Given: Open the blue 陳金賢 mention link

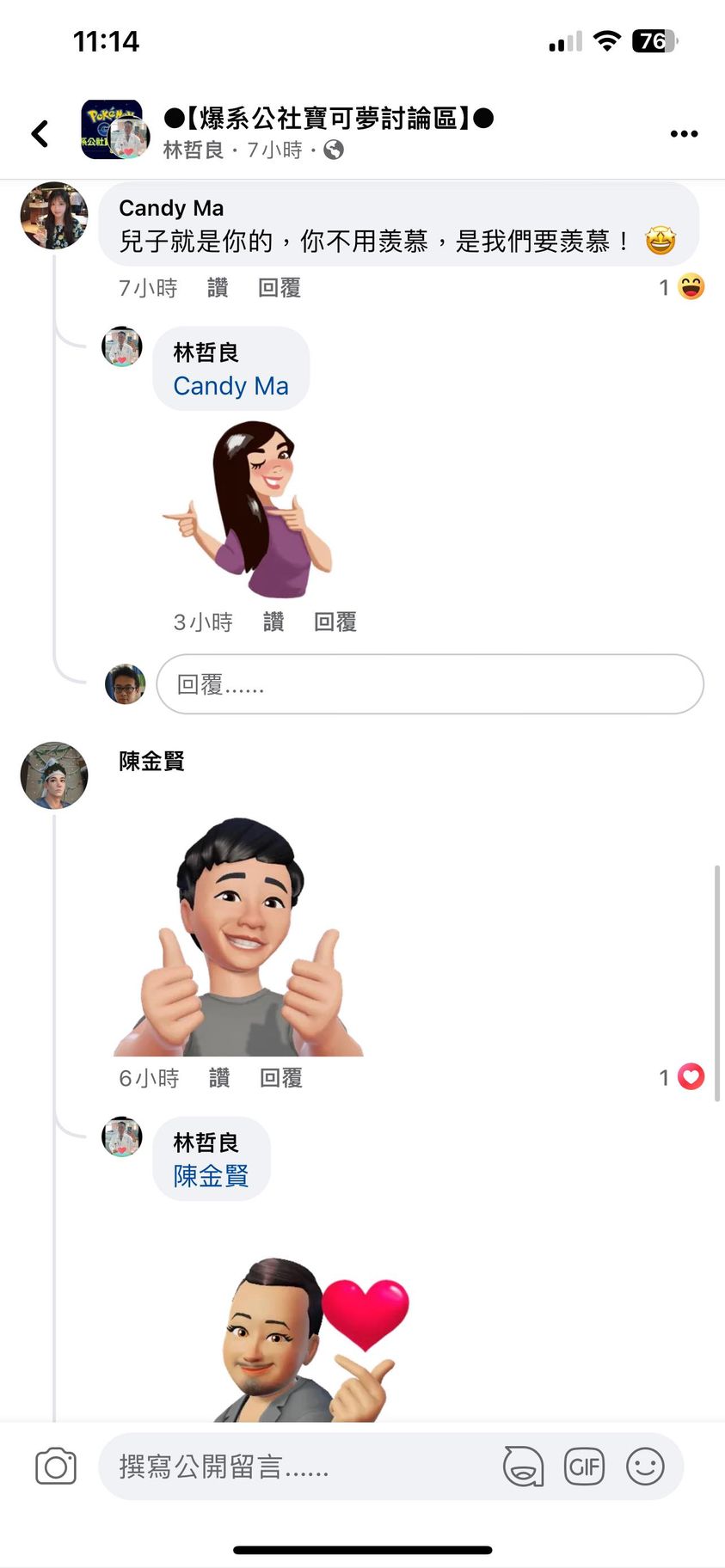Looking at the screenshot, I should click(211, 1176).
